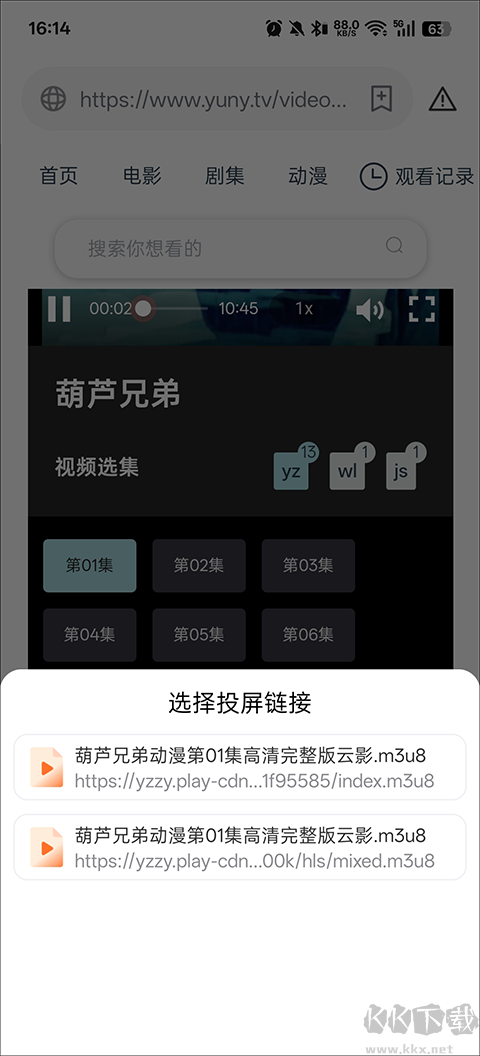Tap the 搜索你想看的 search box
Screen dimensions: 480x1056
[240, 249]
